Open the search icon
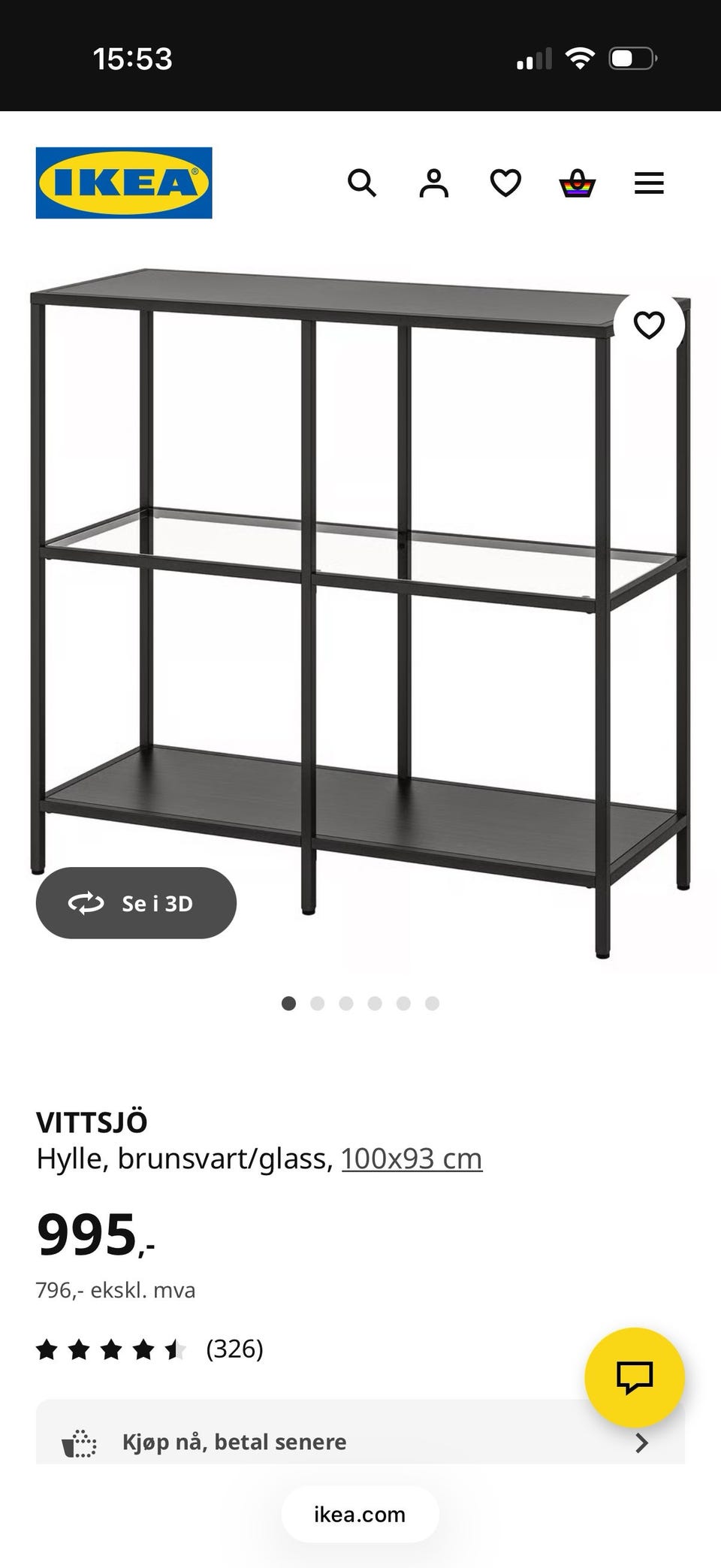Image resolution: width=721 pixels, height=1568 pixels. pos(361,183)
